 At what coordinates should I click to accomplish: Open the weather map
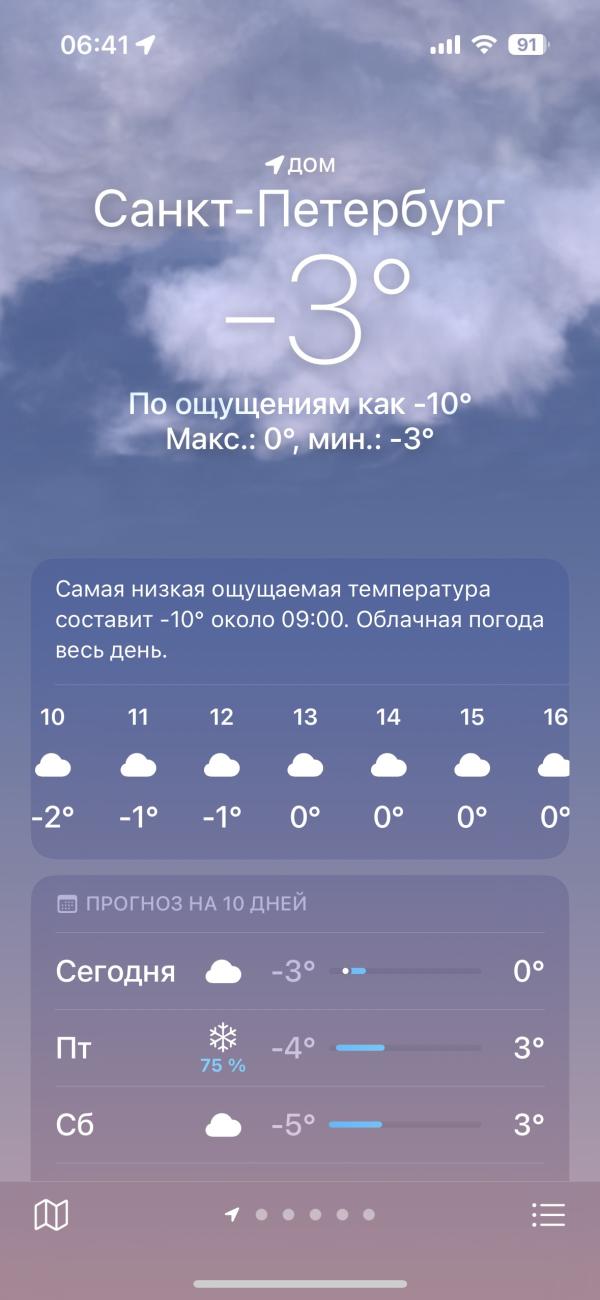(x=51, y=1215)
